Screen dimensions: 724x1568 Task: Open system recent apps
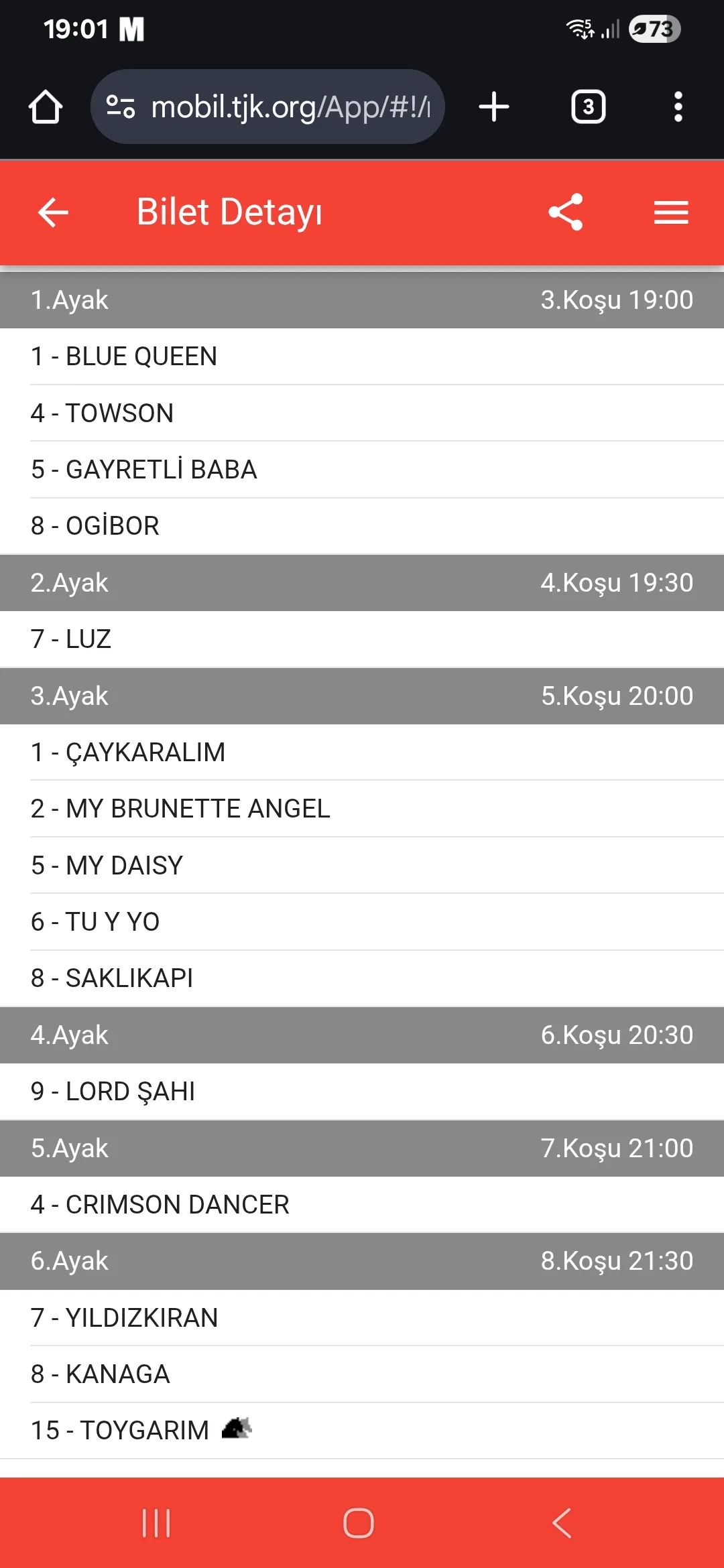pyautogui.click(x=156, y=1523)
